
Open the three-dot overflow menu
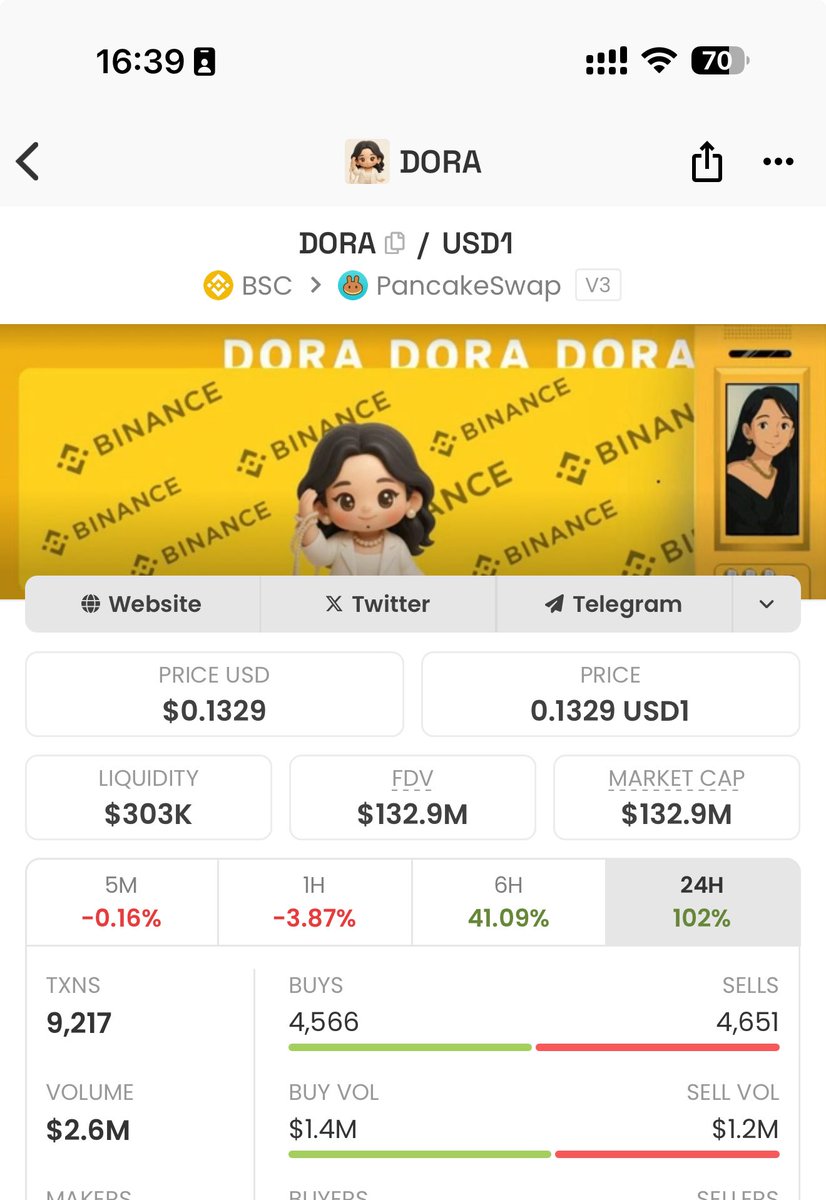pyautogui.click(x=777, y=161)
